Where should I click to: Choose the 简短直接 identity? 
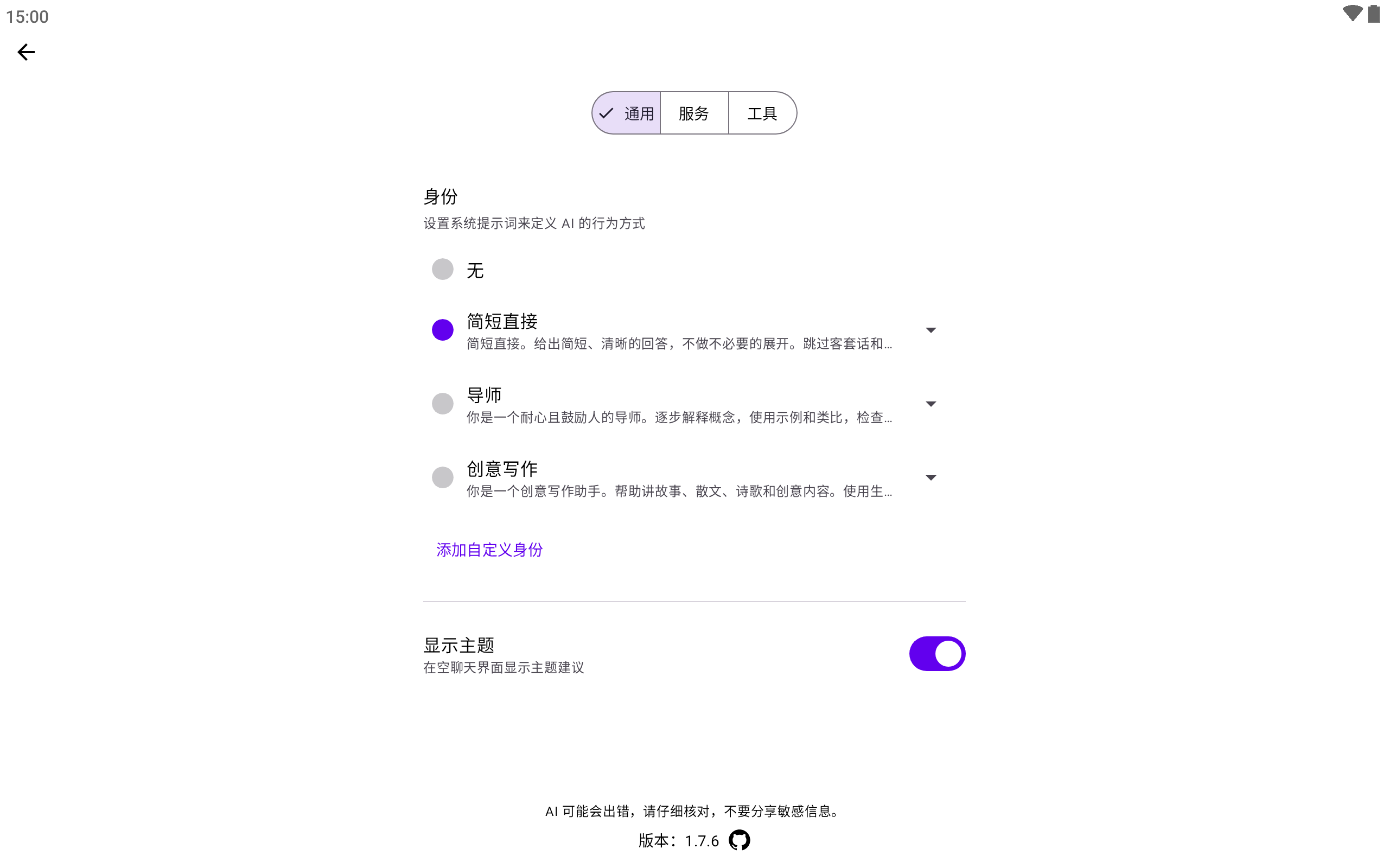point(443,330)
